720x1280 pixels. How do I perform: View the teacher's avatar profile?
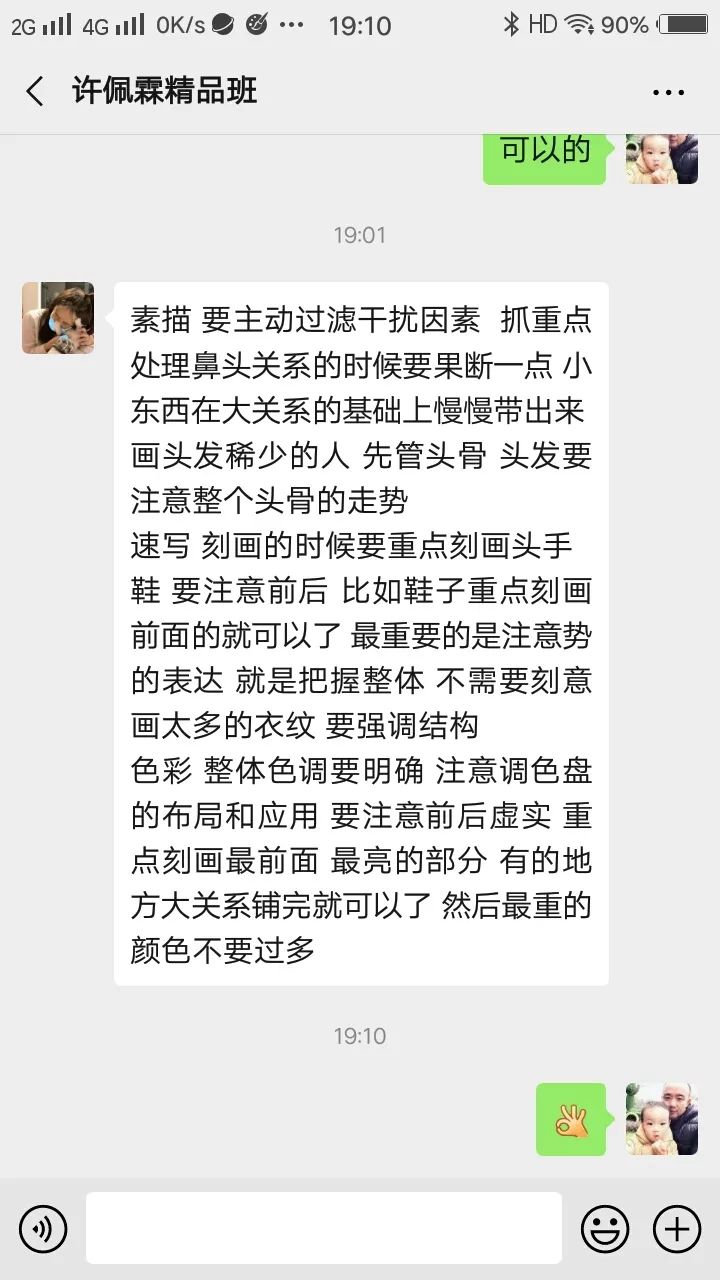pyautogui.click(x=58, y=318)
